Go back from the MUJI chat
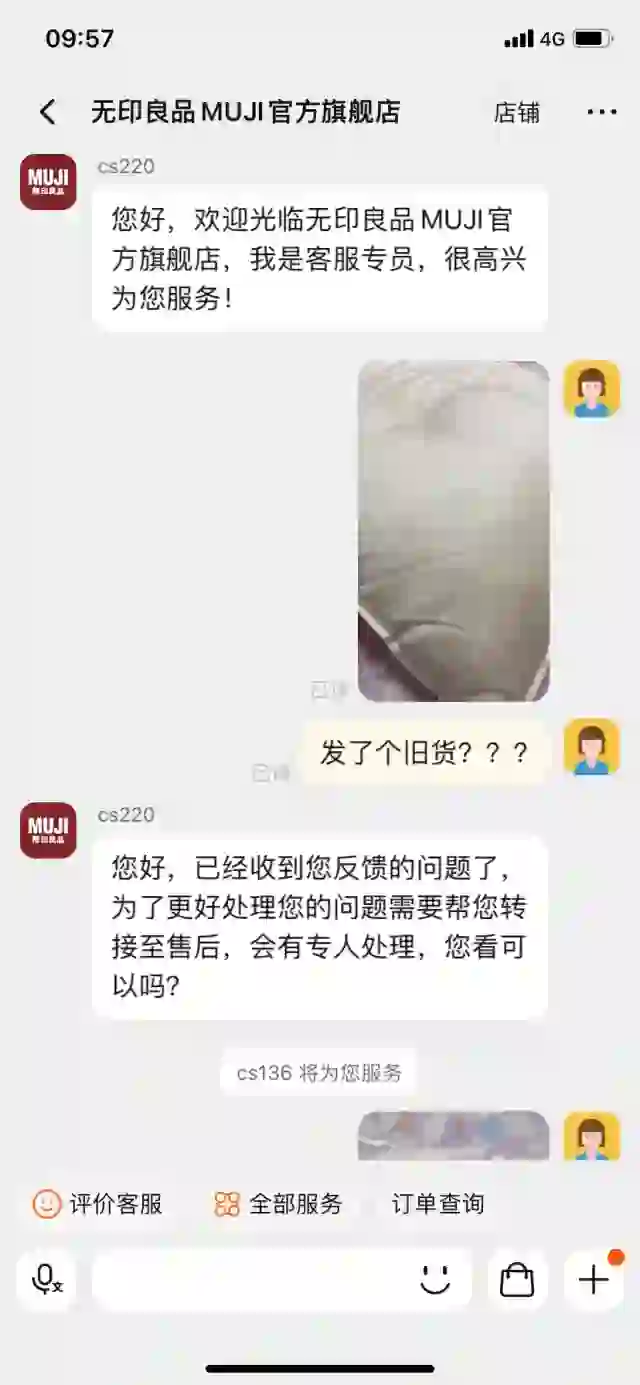Screen dimensions: 640x1385 point(47,112)
